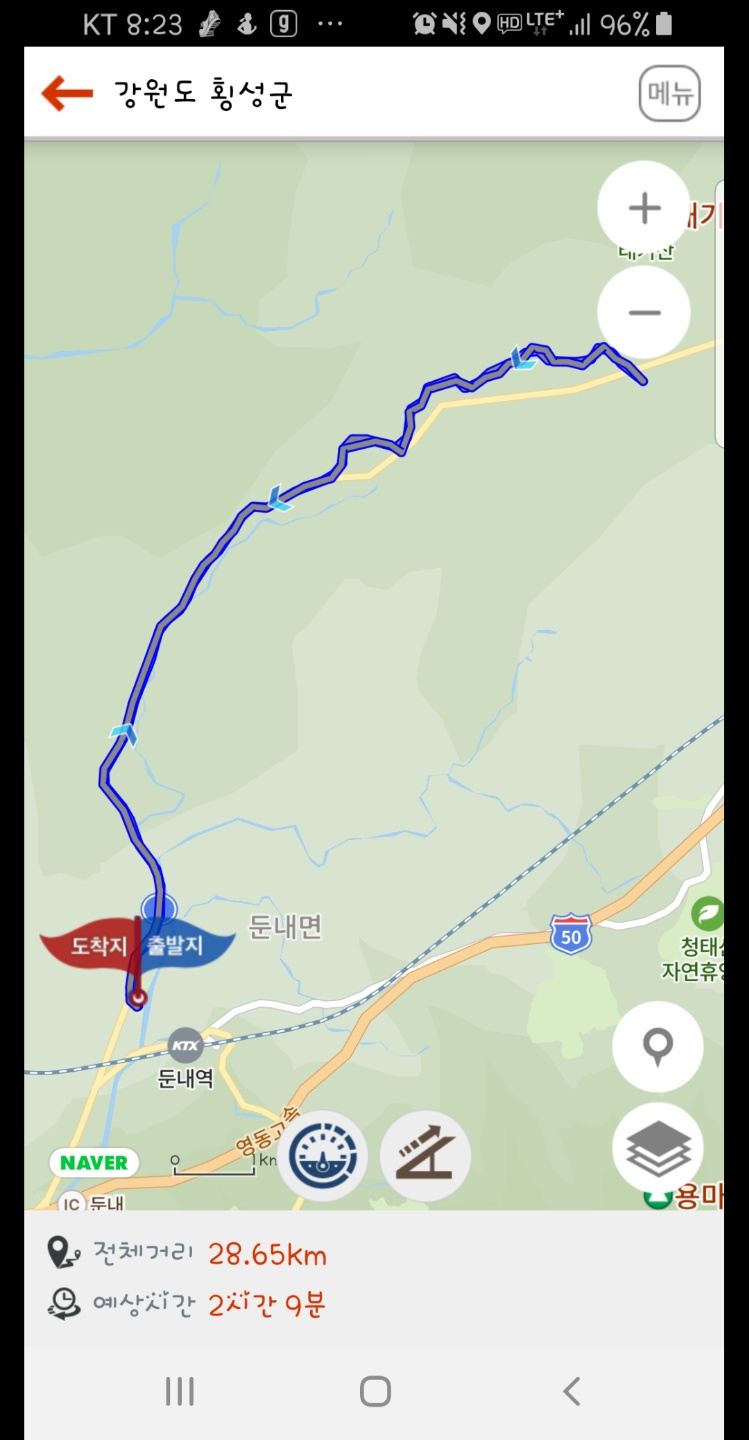749x1440 pixels.
Task: Open recent apps from navigation bar
Action: (x=179, y=1391)
